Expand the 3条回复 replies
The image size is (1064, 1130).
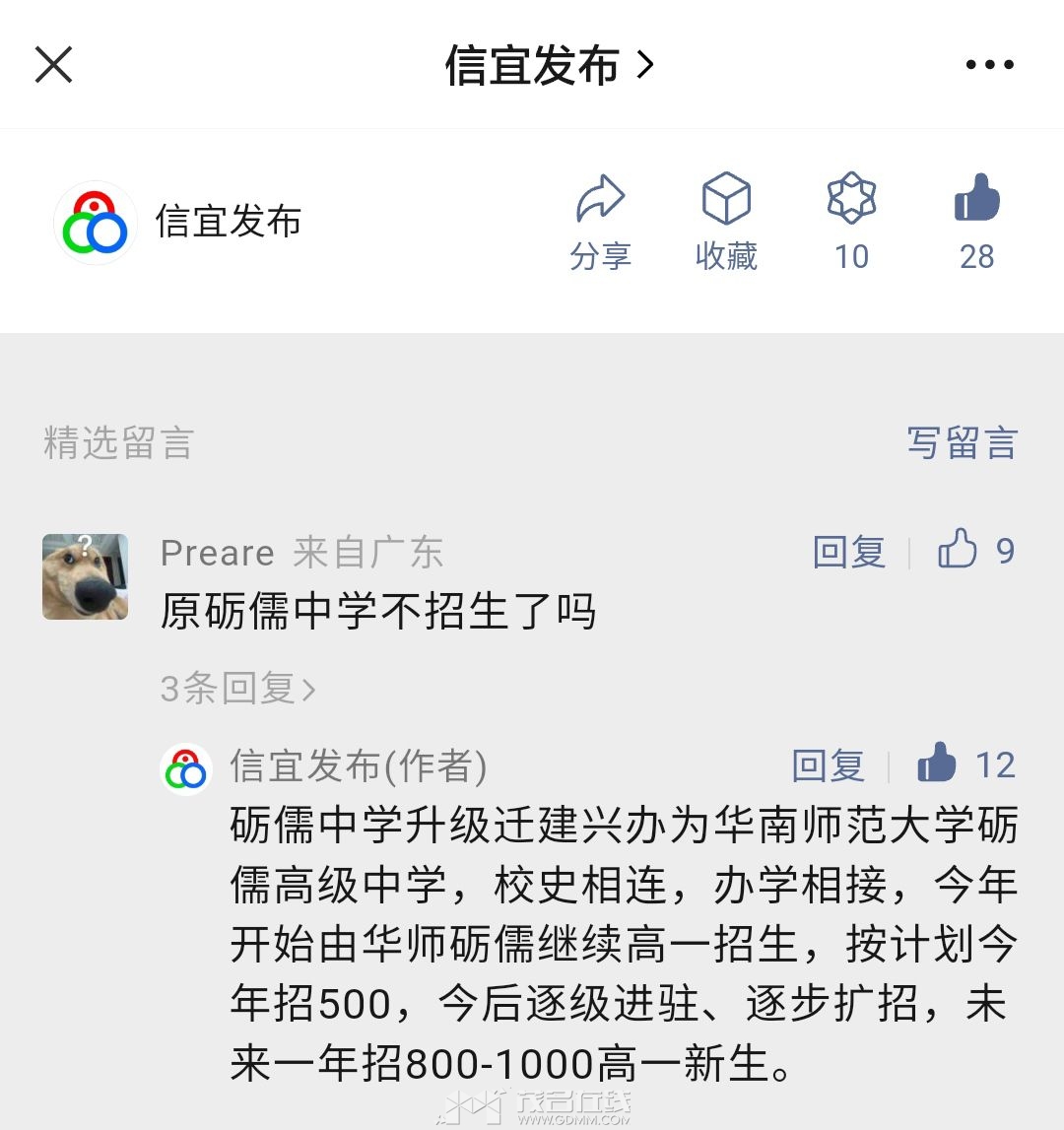click(238, 688)
